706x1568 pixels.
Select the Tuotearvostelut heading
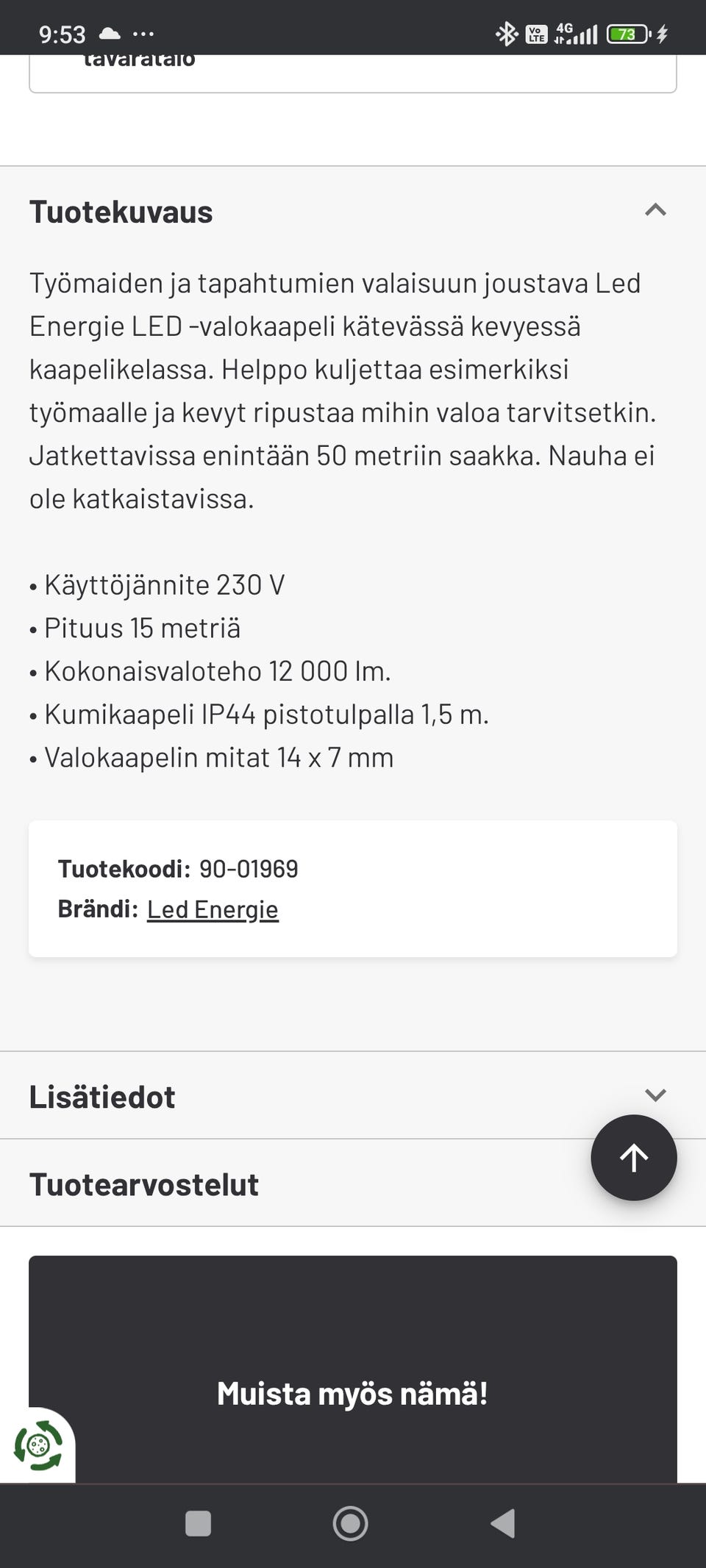[x=143, y=1184]
